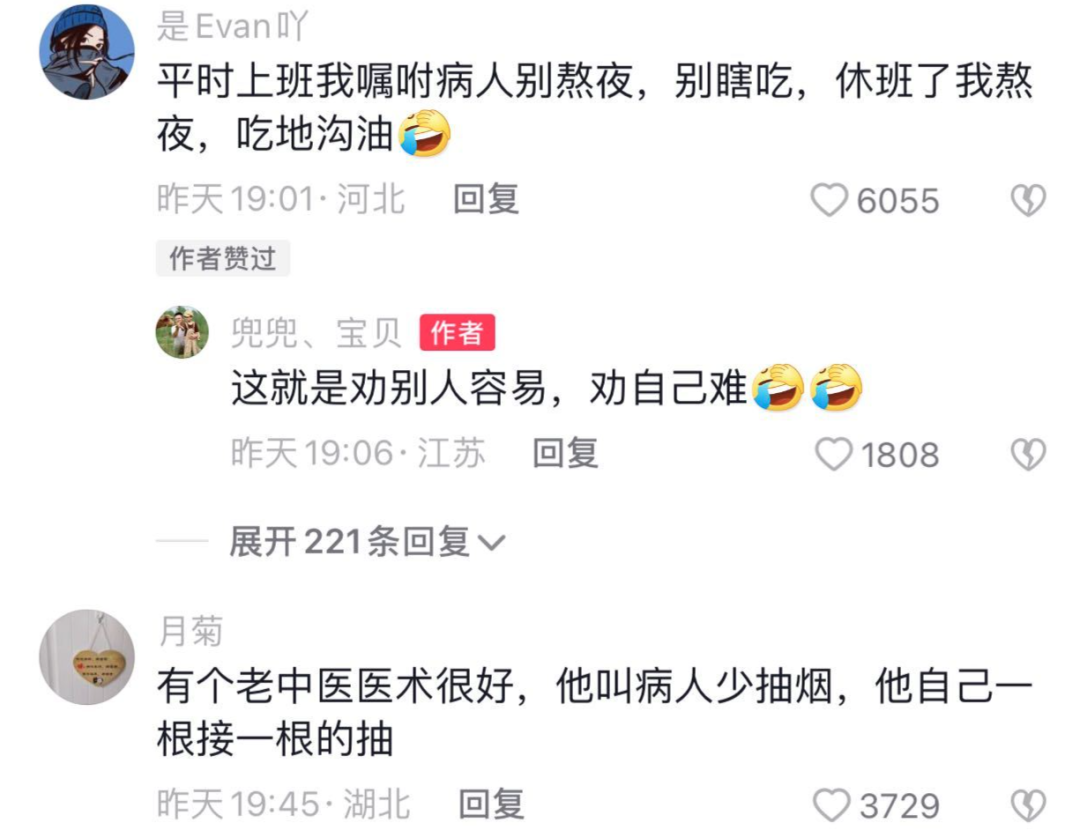Like the author's reply with 1808 likes
The image size is (1080, 830).
(834, 455)
